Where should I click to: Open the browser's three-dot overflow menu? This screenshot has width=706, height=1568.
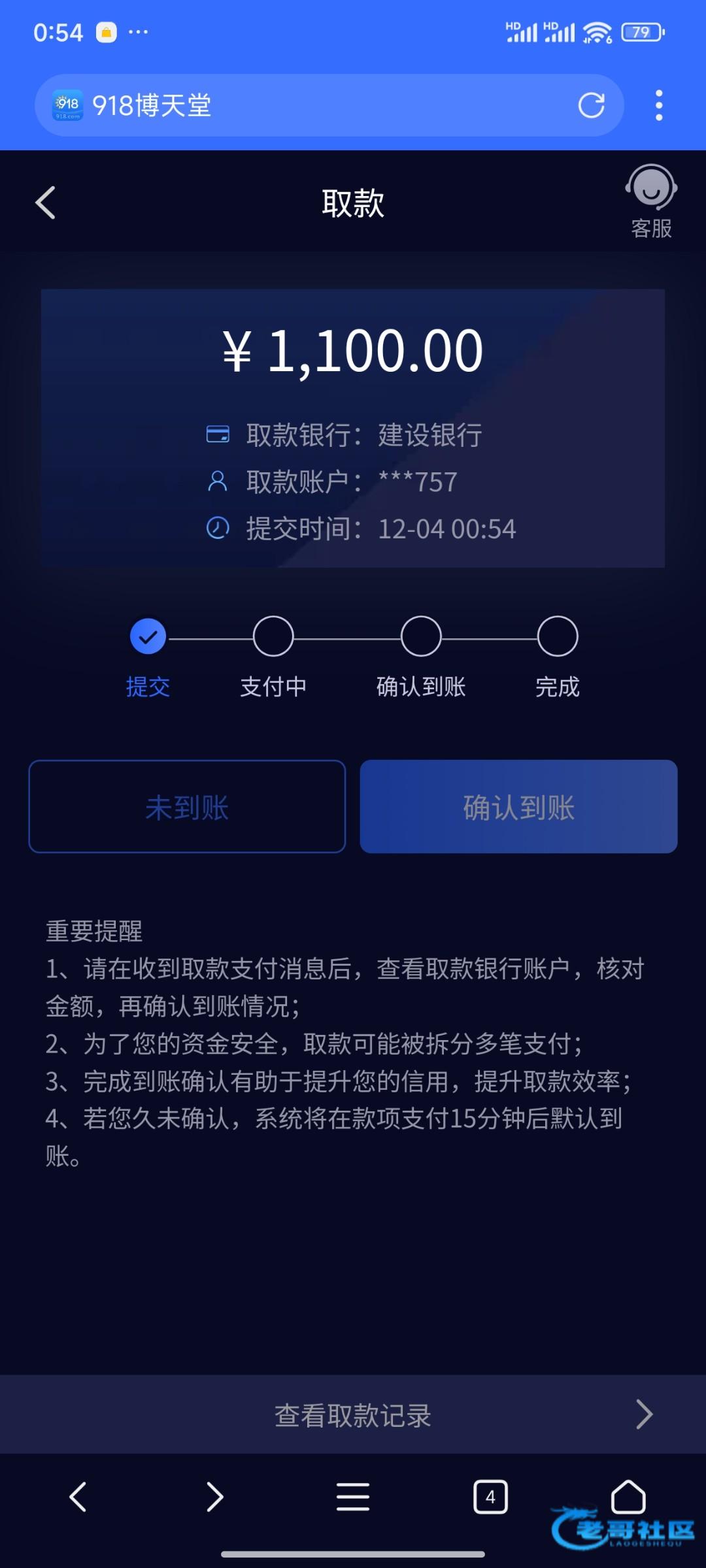pyautogui.click(x=659, y=105)
